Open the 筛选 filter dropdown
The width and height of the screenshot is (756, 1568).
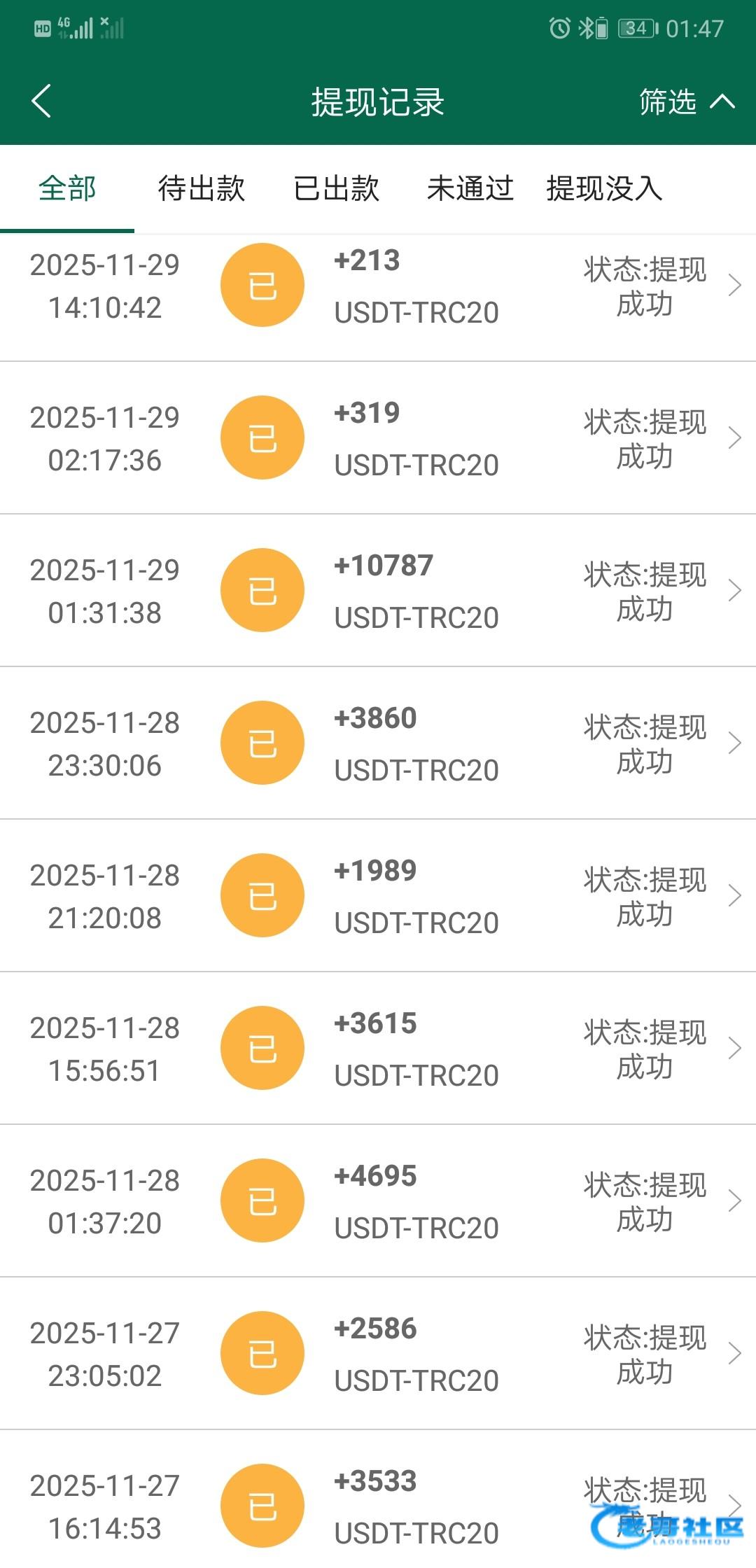click(x=685, y=102)
